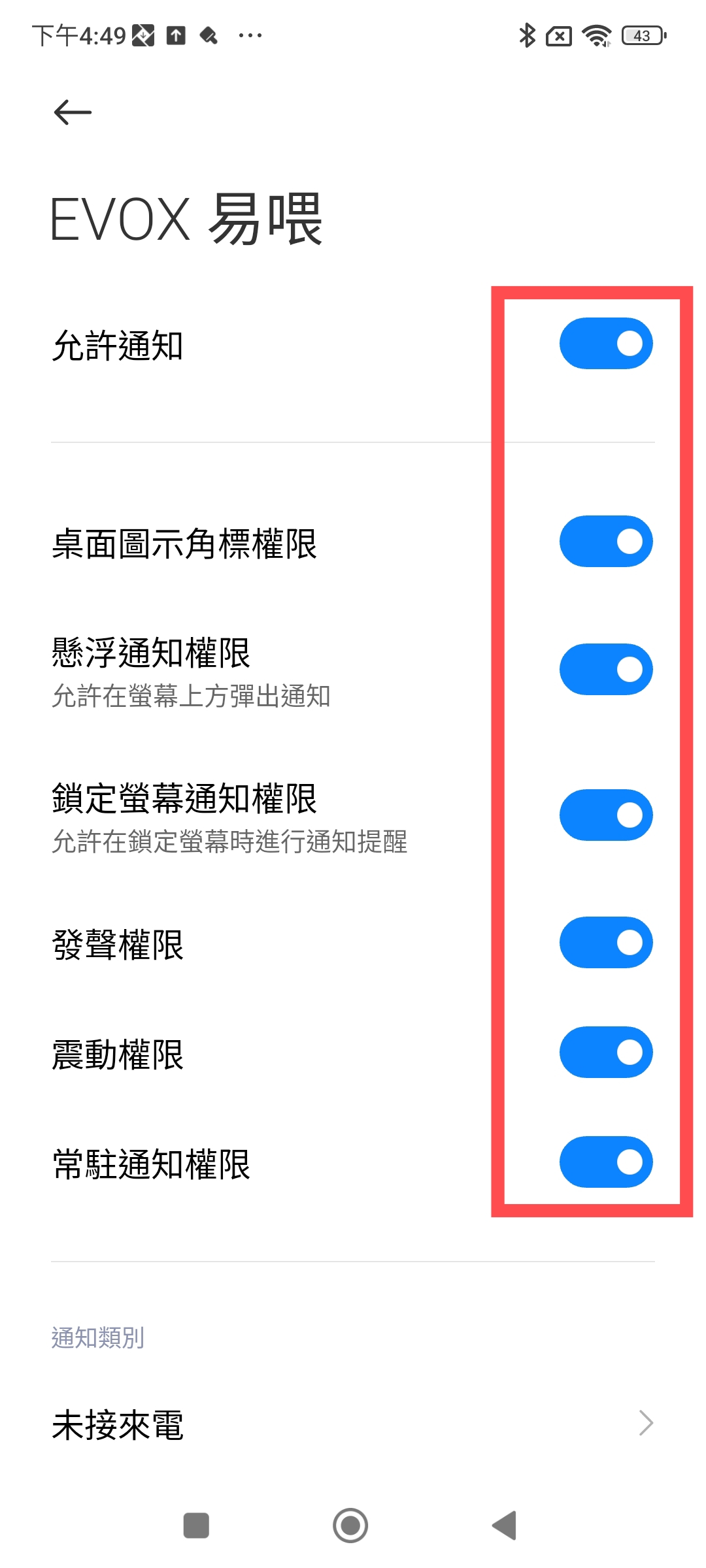The height and width of the screenshot is (1568, 706).
Task: Tap the system home button
Action: [x=350, y=1526]
